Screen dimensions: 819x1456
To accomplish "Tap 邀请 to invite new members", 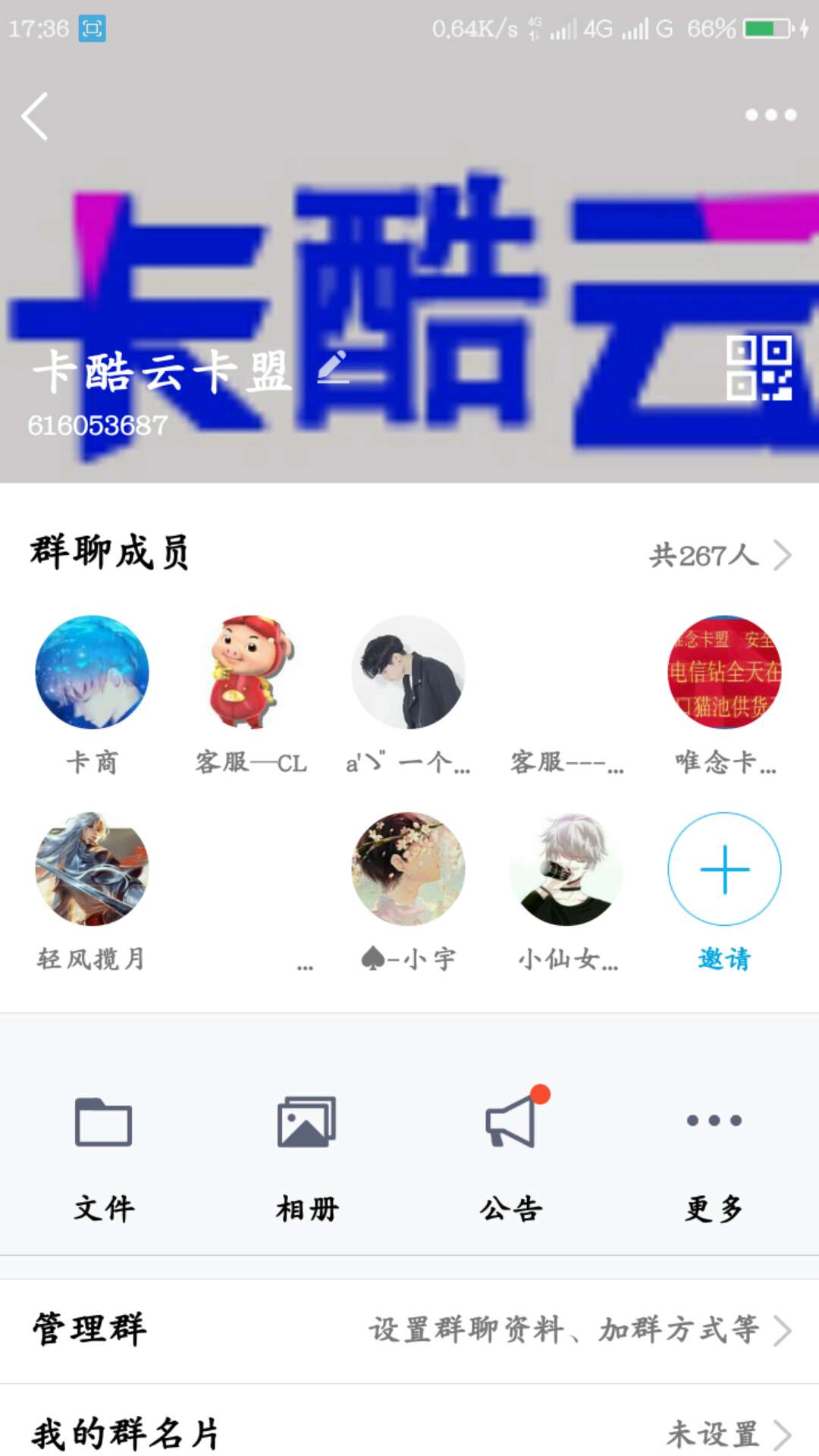I will click(724, 869).
